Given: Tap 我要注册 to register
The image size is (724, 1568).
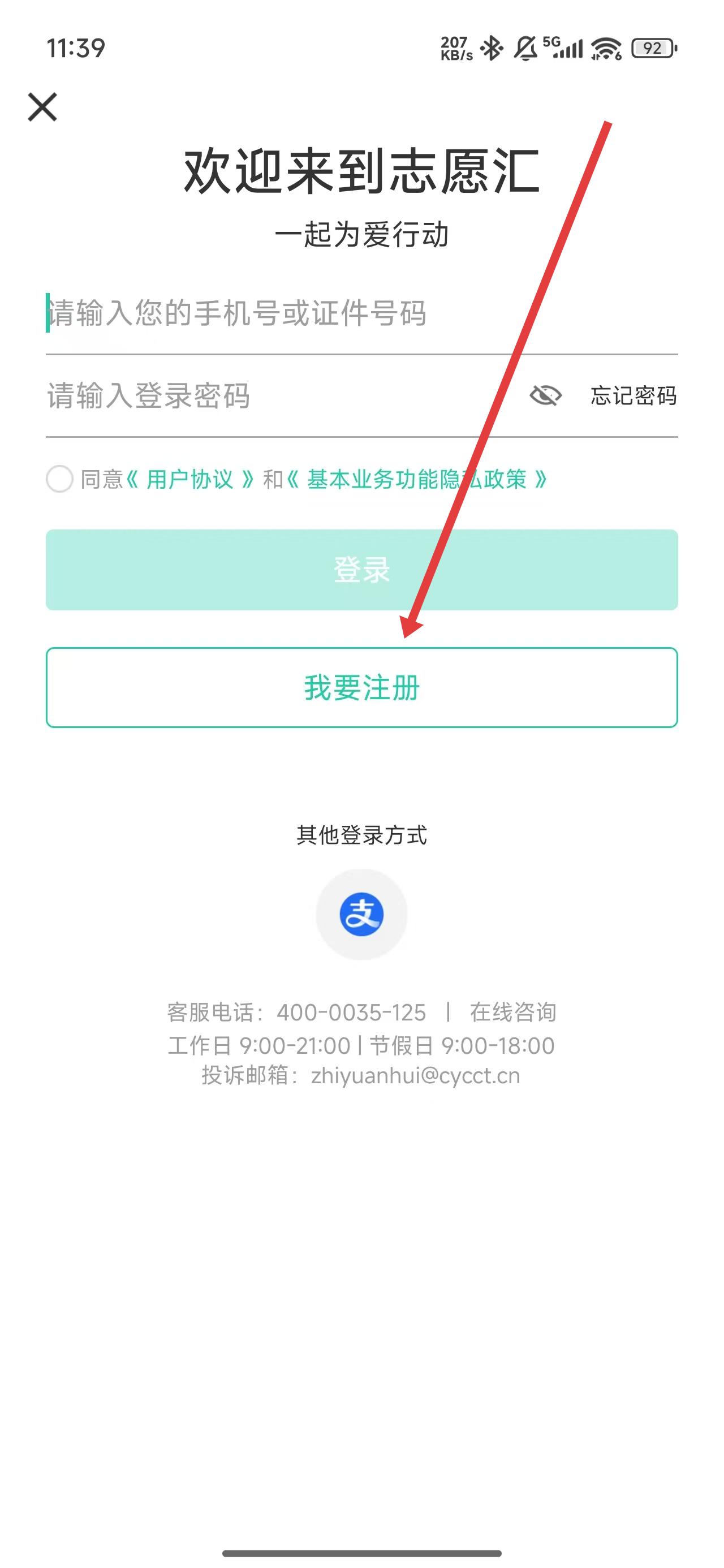Looking at the screenshot, I should coord(361,687).
